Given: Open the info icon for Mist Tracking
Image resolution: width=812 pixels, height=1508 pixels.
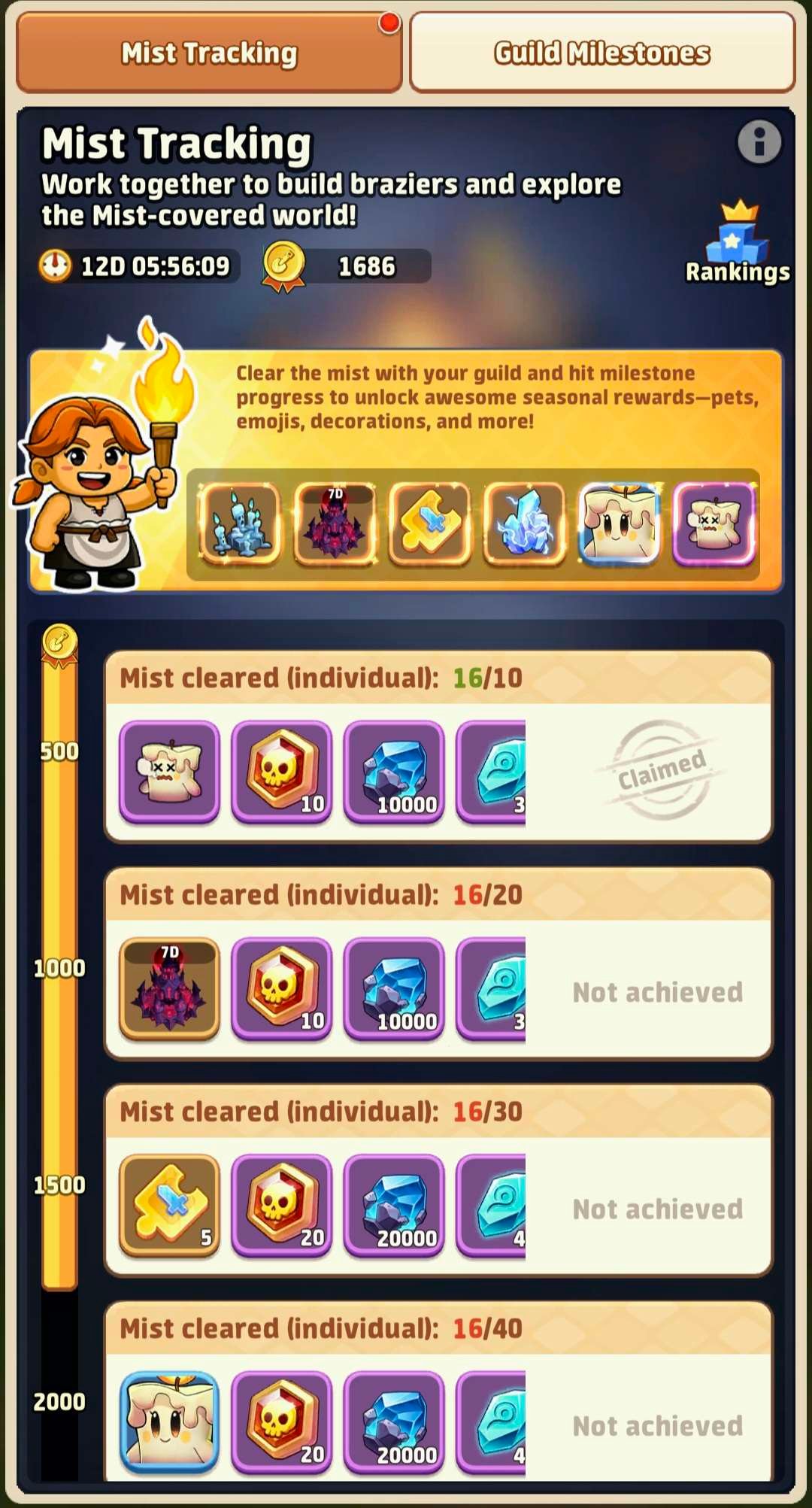Looking at the screenshot, I should pos(759,142).
